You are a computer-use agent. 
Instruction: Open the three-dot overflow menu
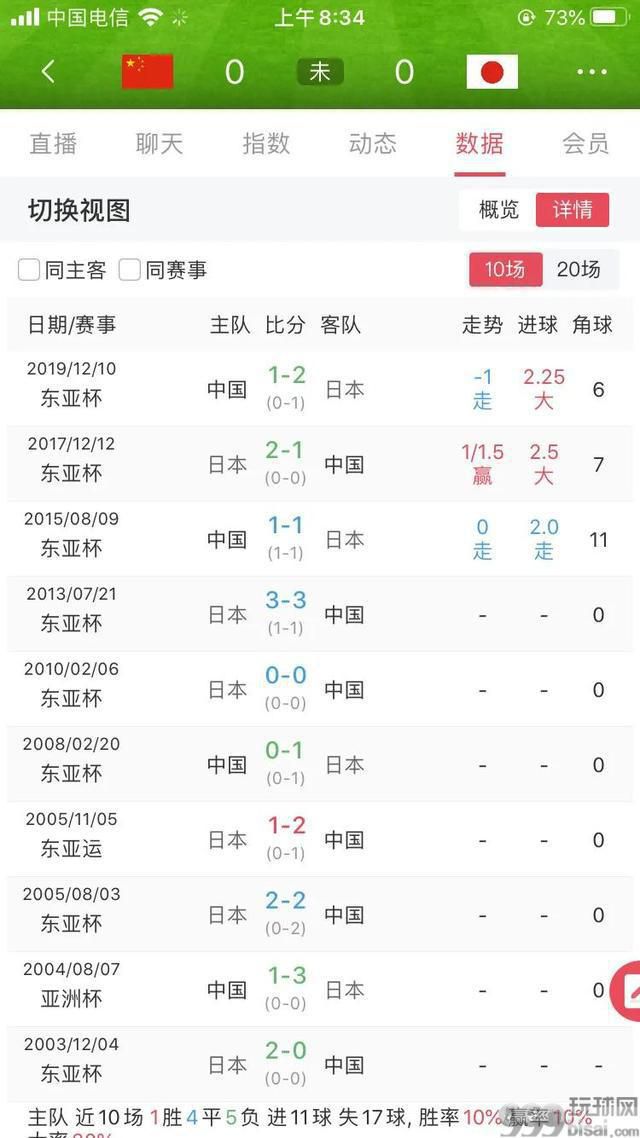tap(591, 72)
